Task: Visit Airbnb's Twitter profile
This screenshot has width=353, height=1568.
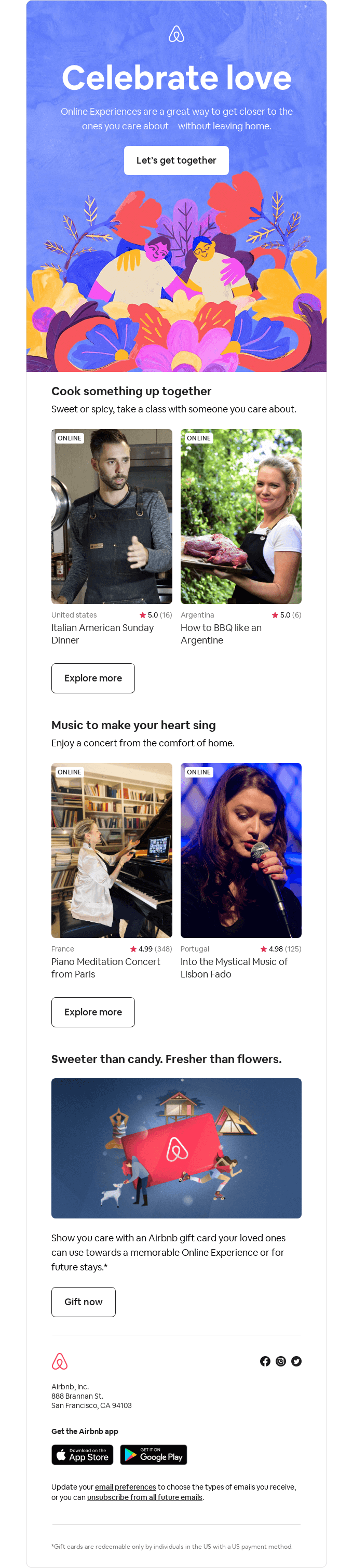Action: [x=296, y=1361]
